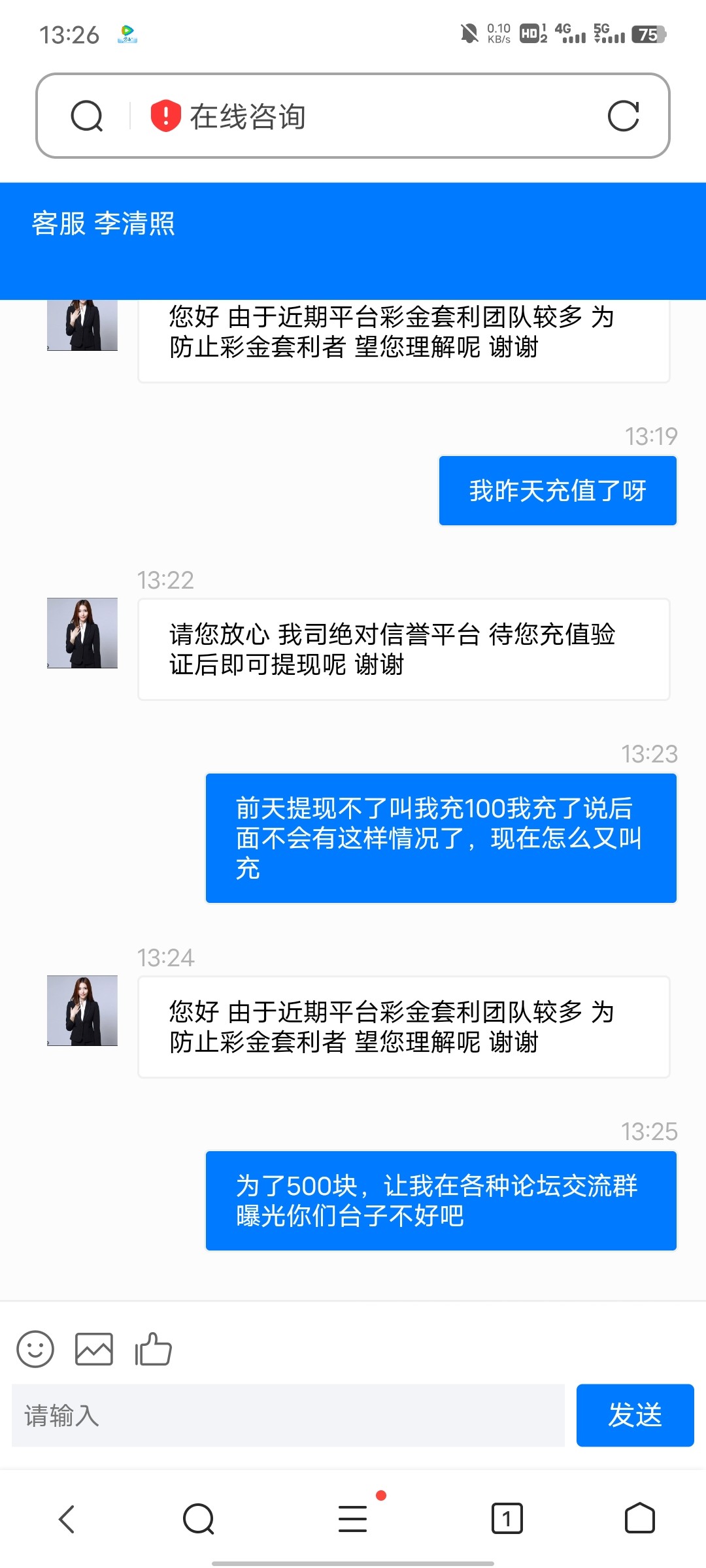Go to the browser home page
The image size is (706, 1568).
click(639, 1519)
